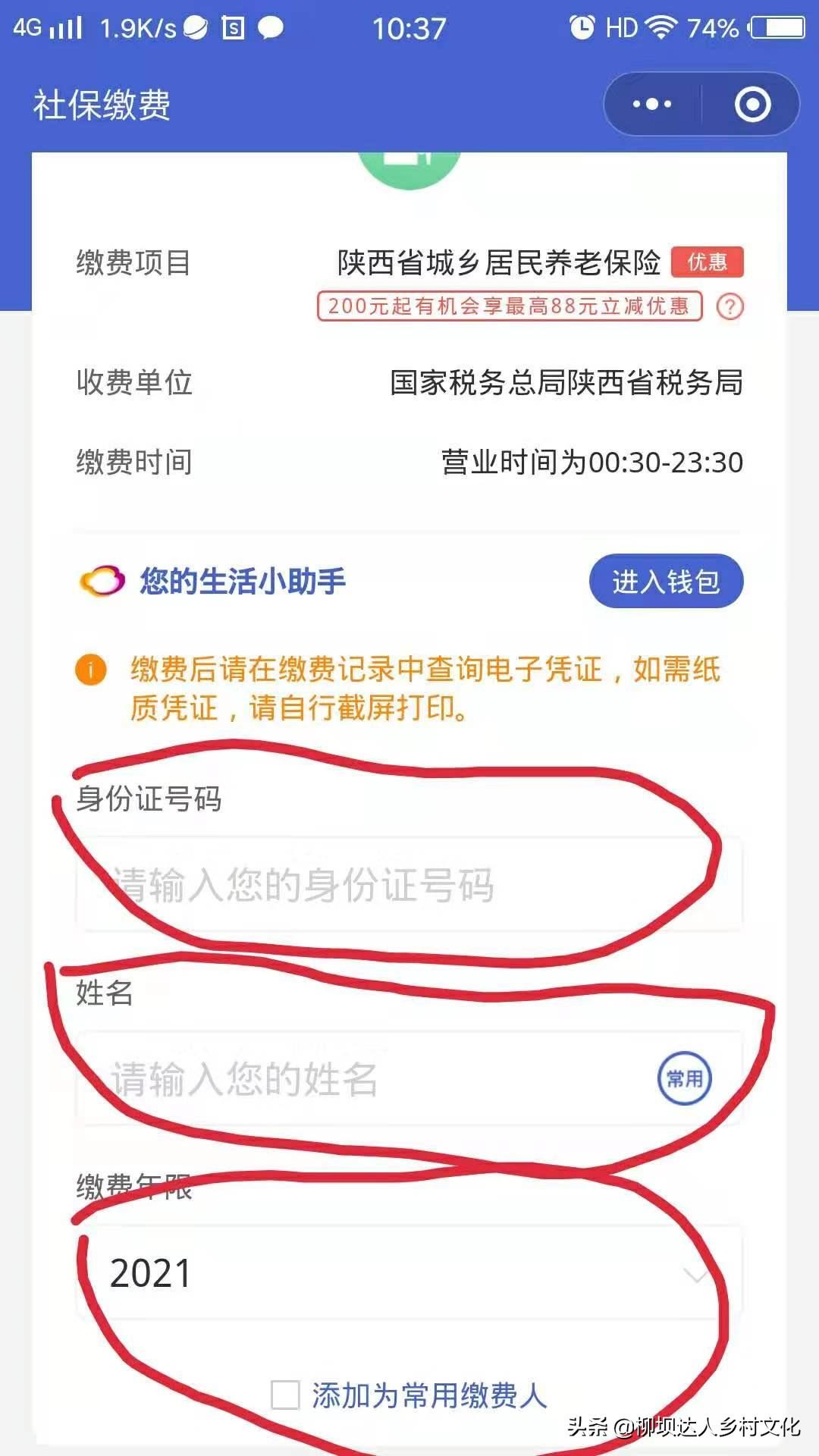The image size is (819, 1456).
Task: Expand the 缴费年限 2021 dropdown
Action: click(x=408, y=1273)
